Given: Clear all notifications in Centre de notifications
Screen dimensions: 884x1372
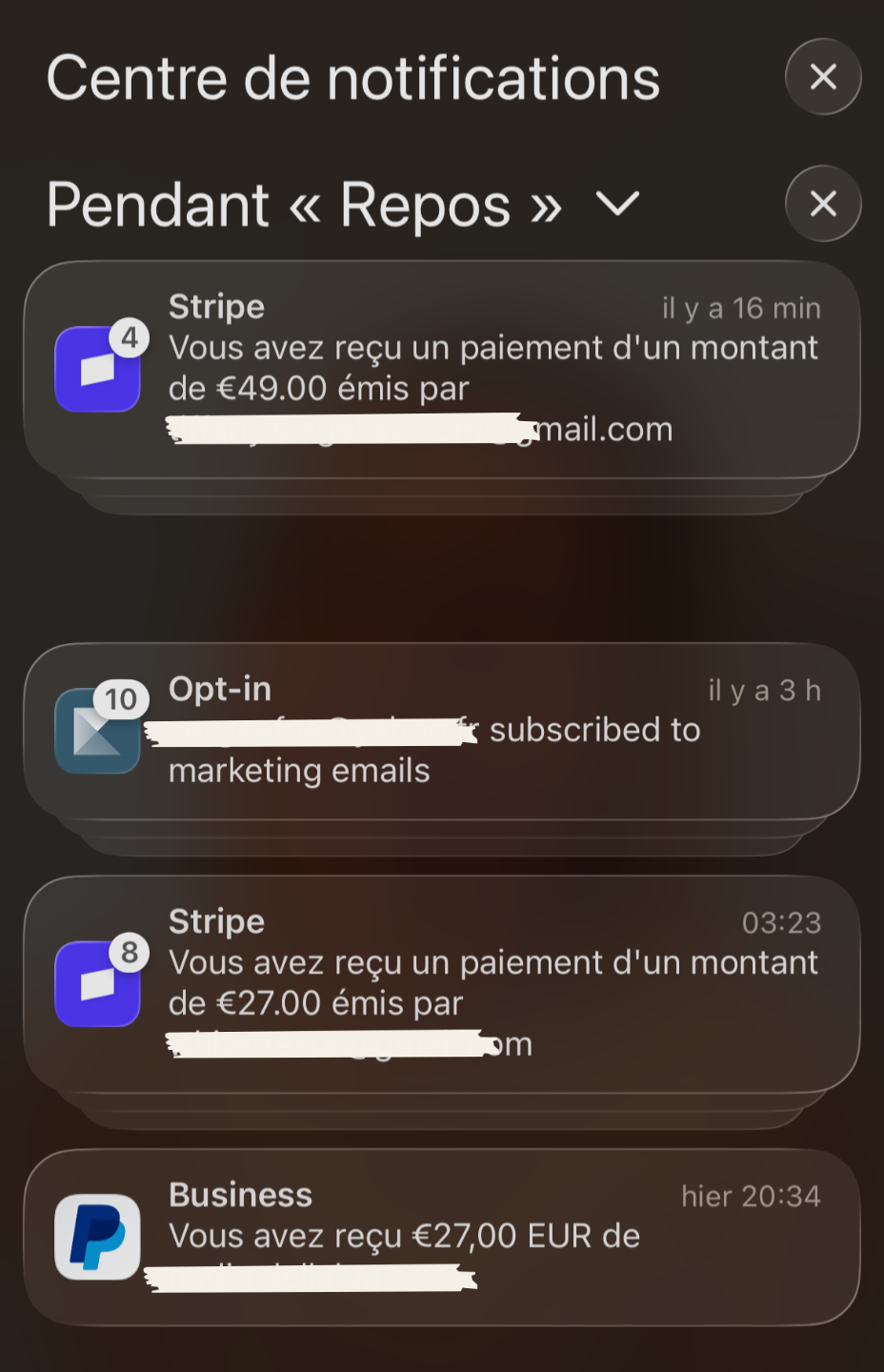Looking at the screenshot, I should 823,77.
